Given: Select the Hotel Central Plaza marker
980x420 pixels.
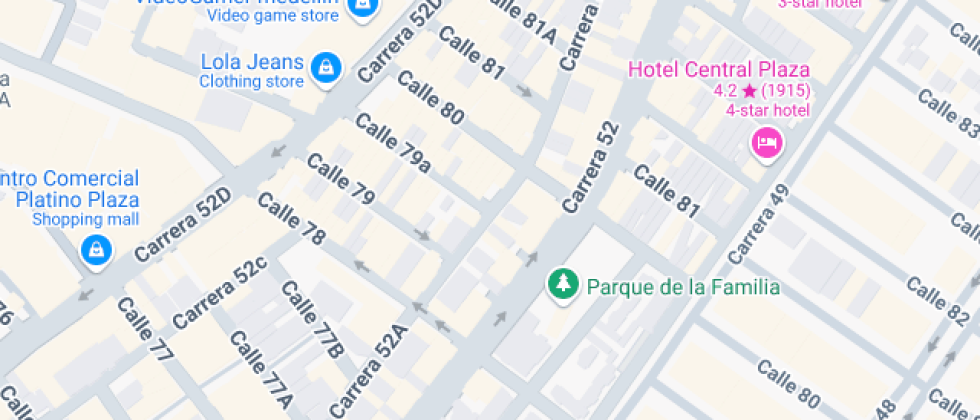Looking at the screenshot, I should point(767,143).
